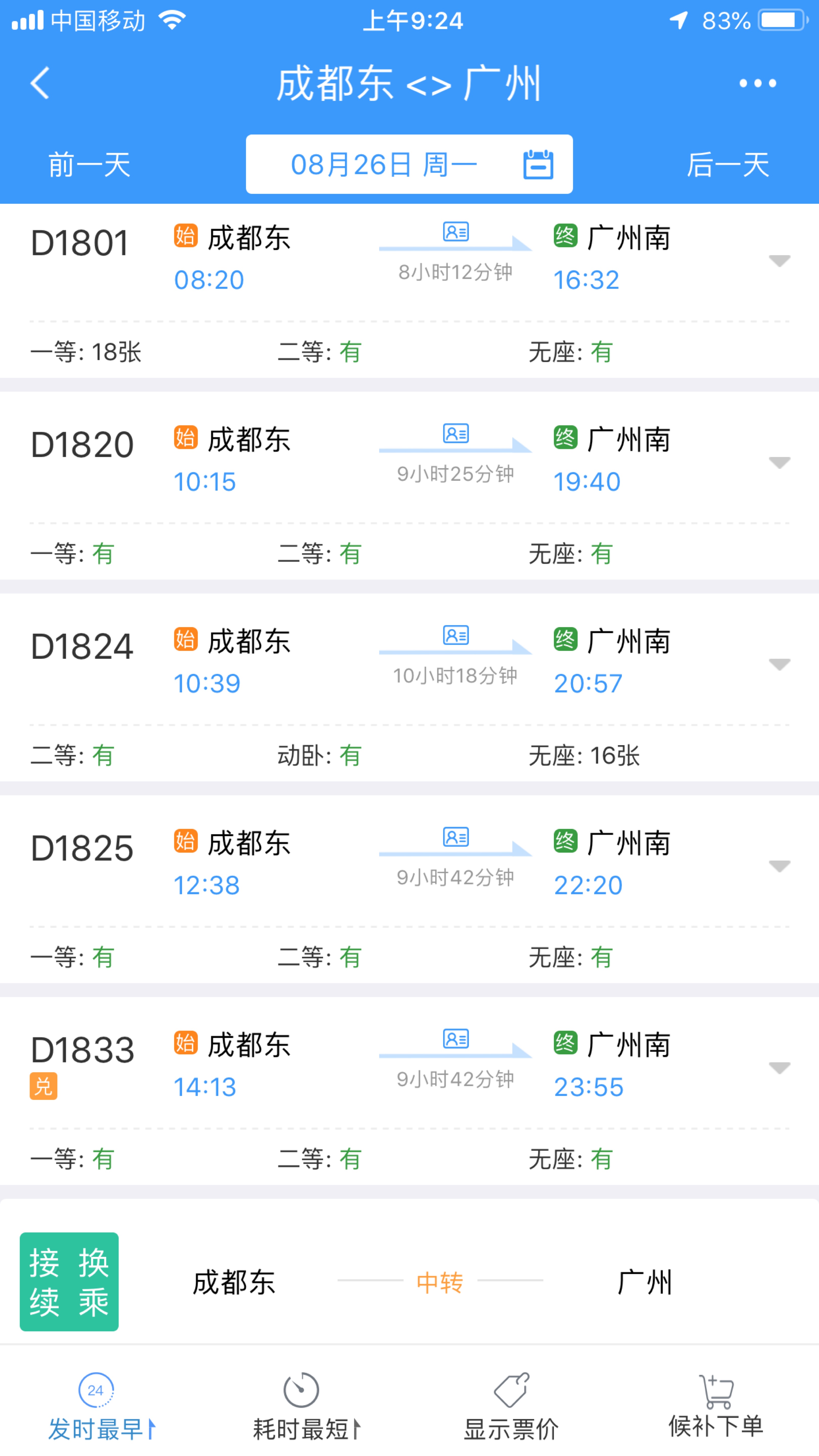The image size is (819, 1456).
Task: Switch to the previous day (前一天)
Action: click(x=89, y=165)
